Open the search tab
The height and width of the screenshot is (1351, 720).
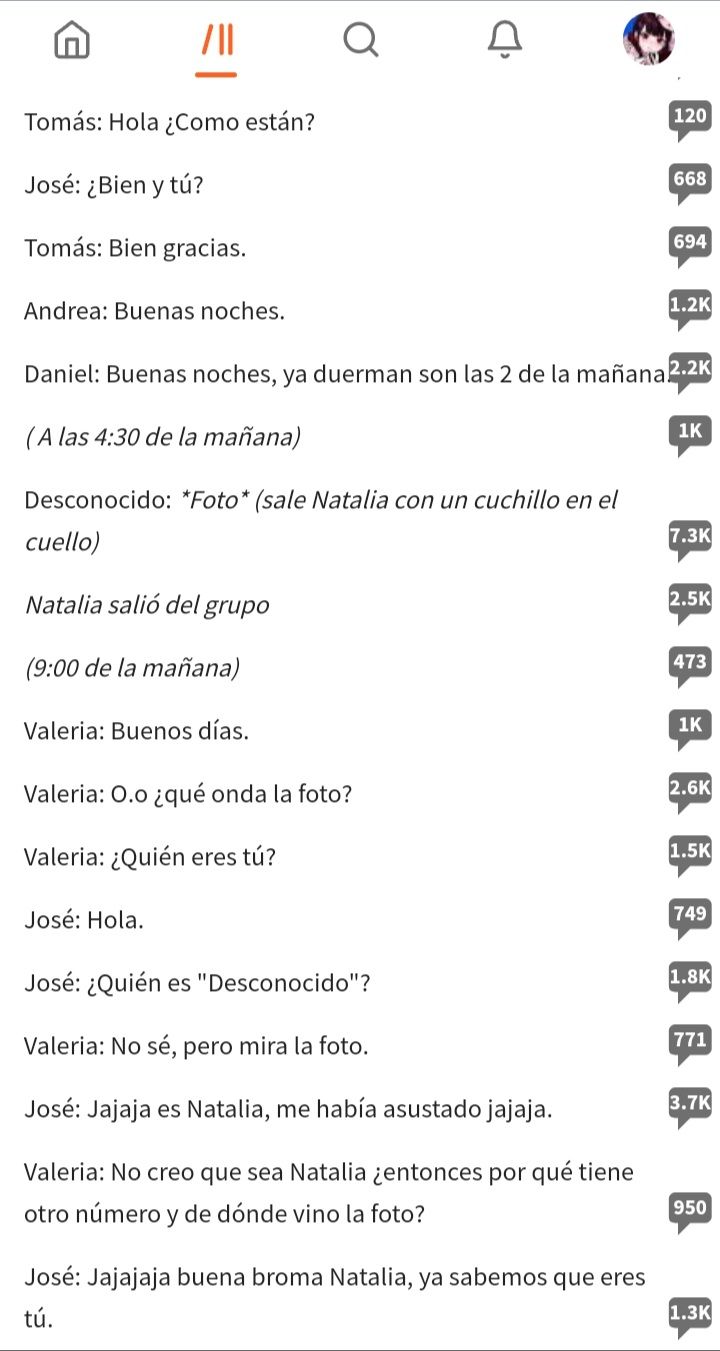tap(360, 41)
